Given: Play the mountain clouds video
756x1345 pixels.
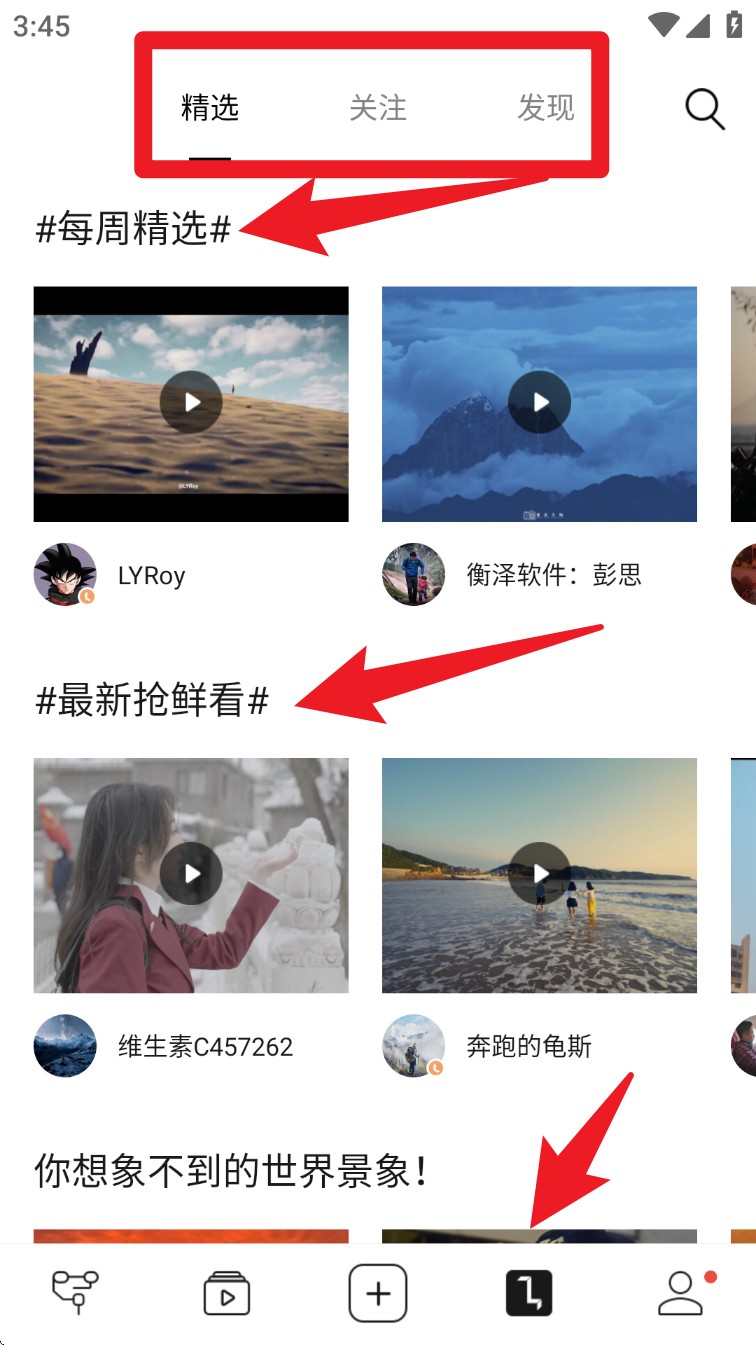Looking at the screenshot, I should 539,402.
